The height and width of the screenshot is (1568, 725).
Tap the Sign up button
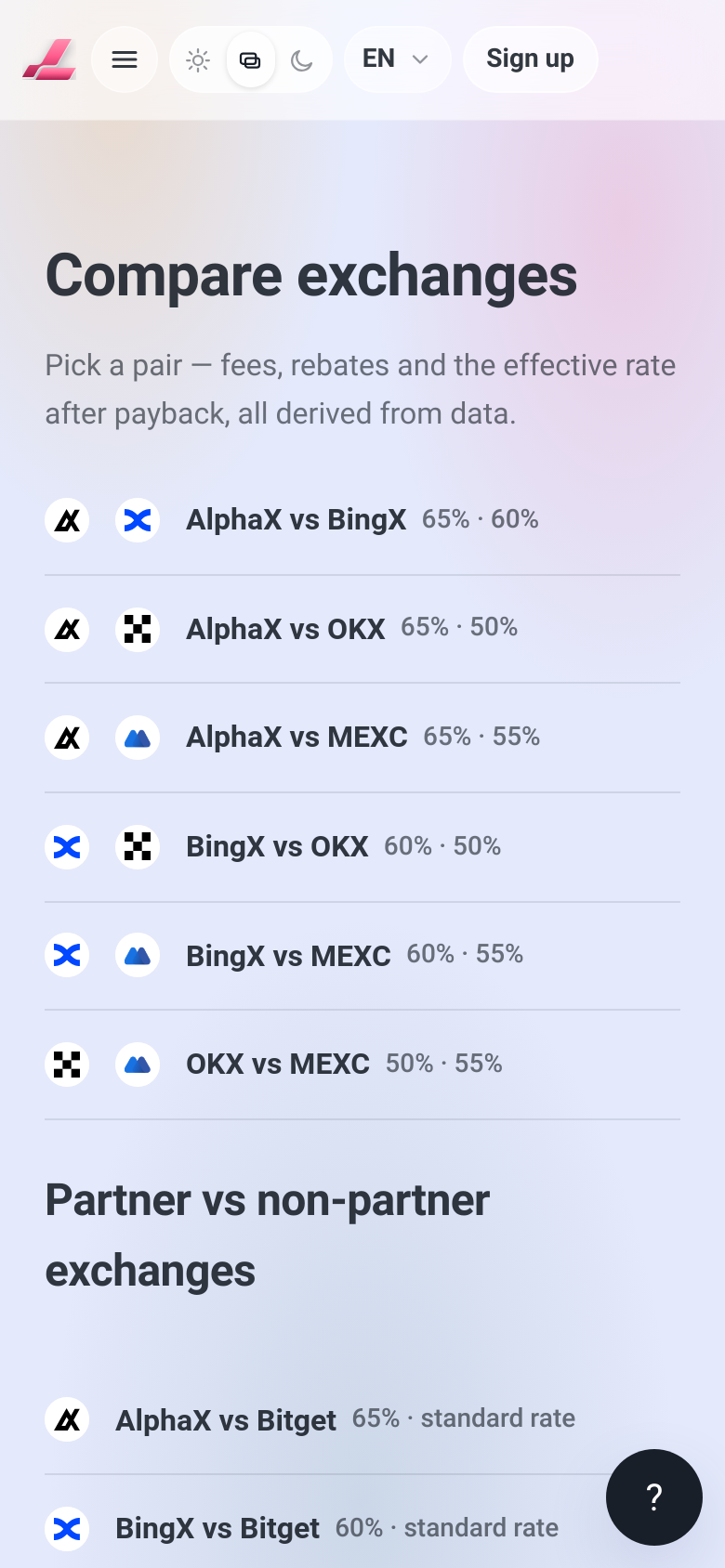pos(530,59)
